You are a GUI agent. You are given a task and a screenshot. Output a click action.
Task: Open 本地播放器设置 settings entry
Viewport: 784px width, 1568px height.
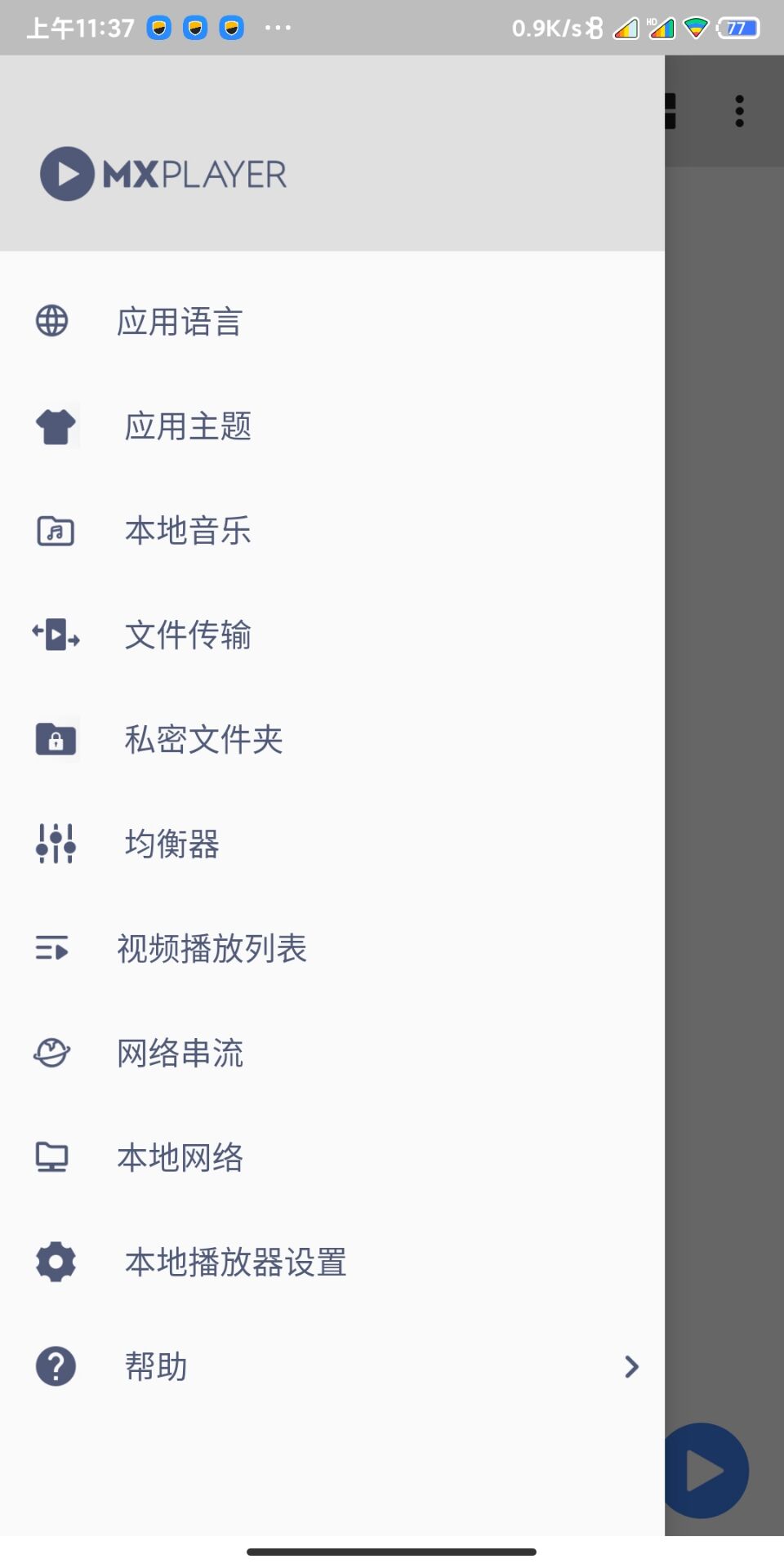pyautogui.click(x=234, y=1261)
